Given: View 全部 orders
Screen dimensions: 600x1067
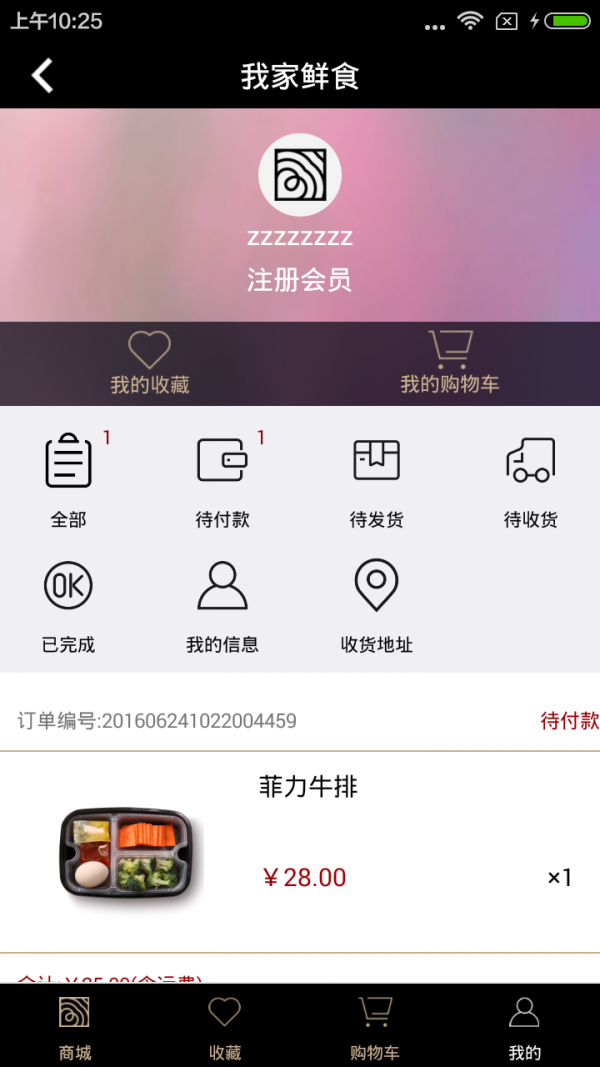Looking at the screenshot, I should tap(69, 480).
